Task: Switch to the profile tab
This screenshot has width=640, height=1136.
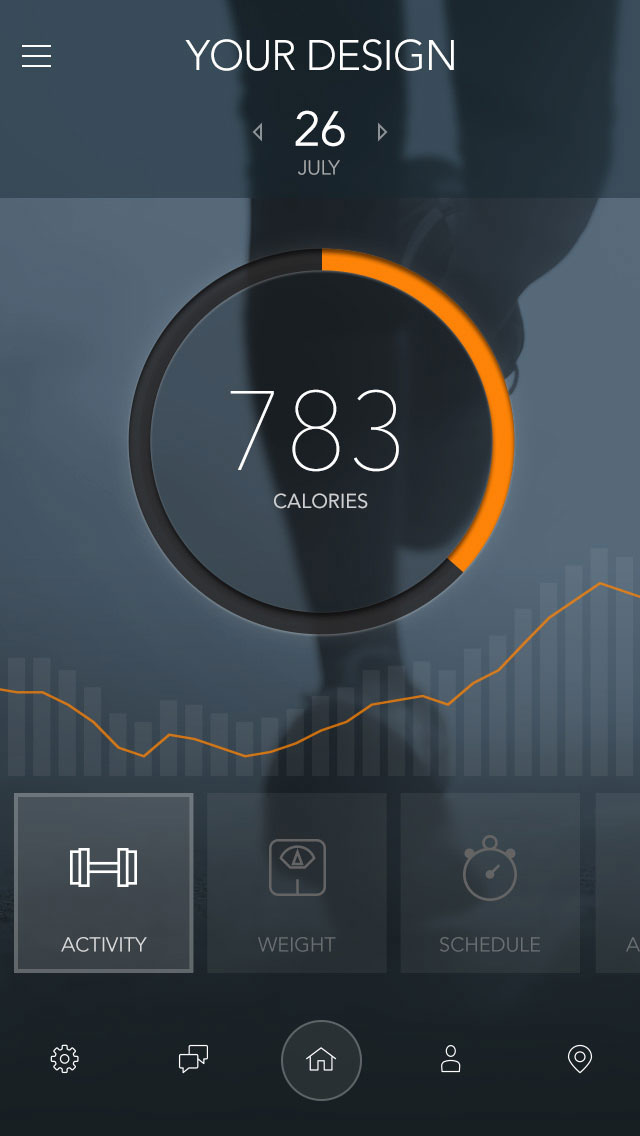Action: pyautogui.click(x=451, y=1059)
